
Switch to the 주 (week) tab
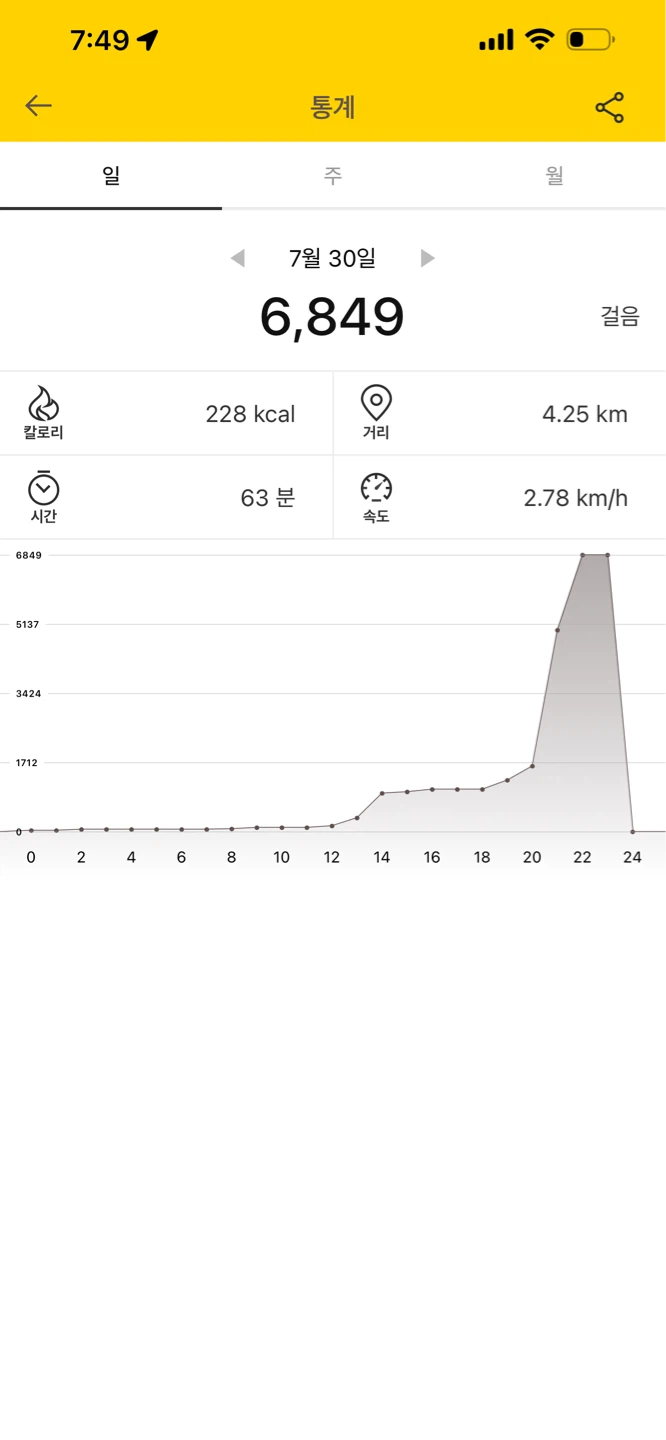pyautogui.click(x=333, y=176)
